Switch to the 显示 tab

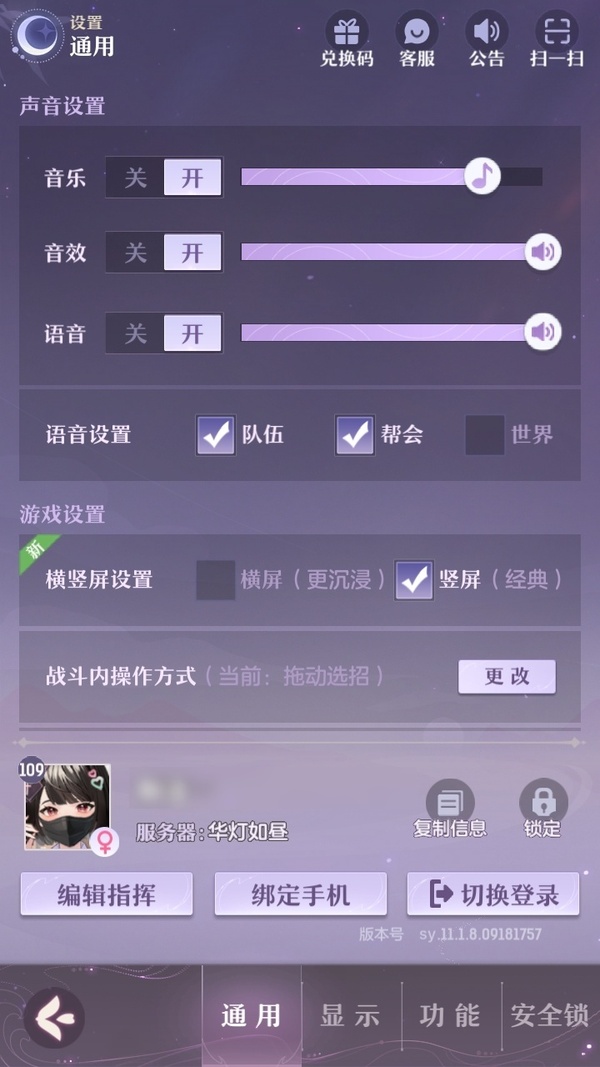click(351, 1015)
